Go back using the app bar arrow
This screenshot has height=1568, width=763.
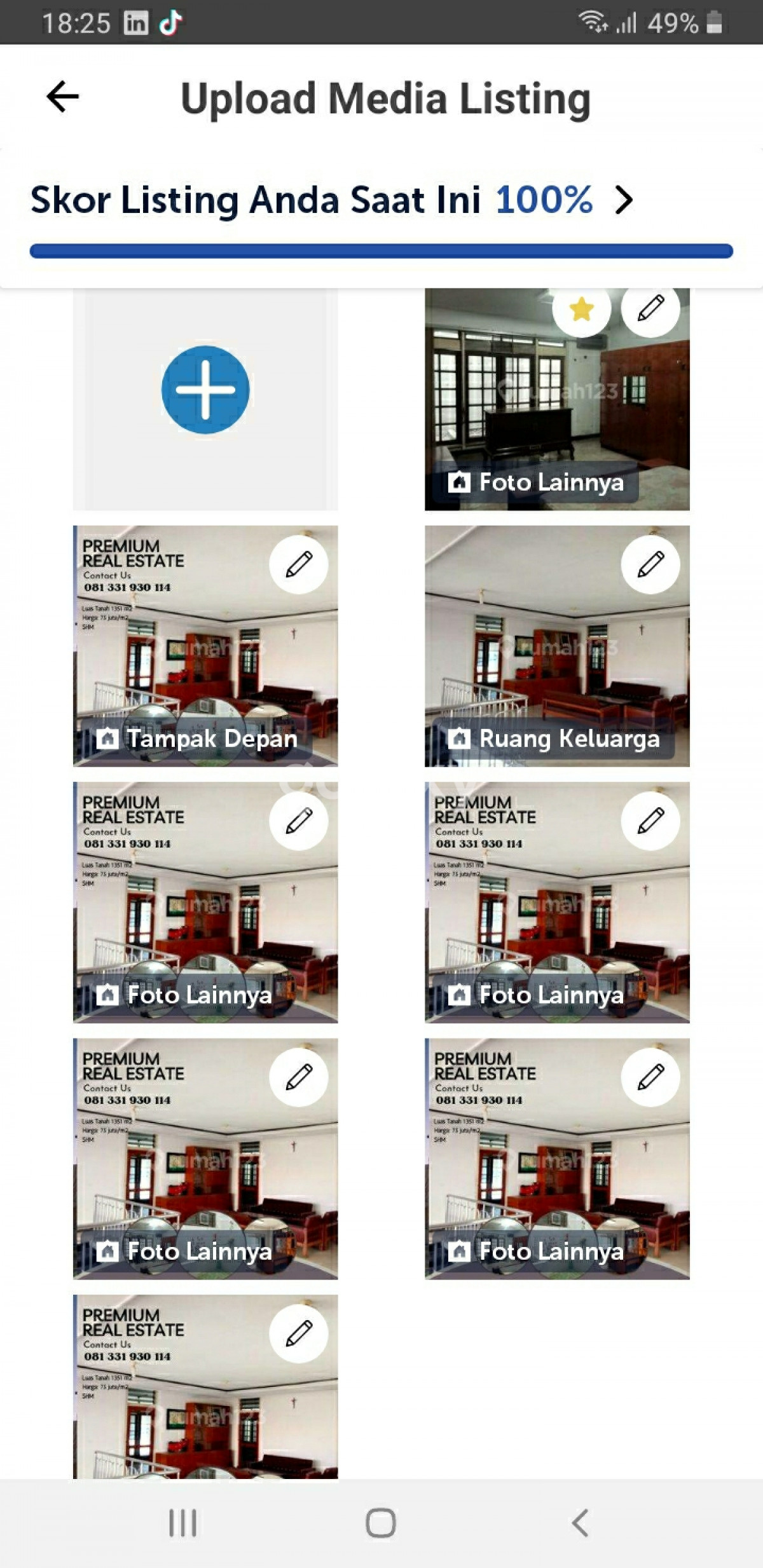(x=62, y=97)
